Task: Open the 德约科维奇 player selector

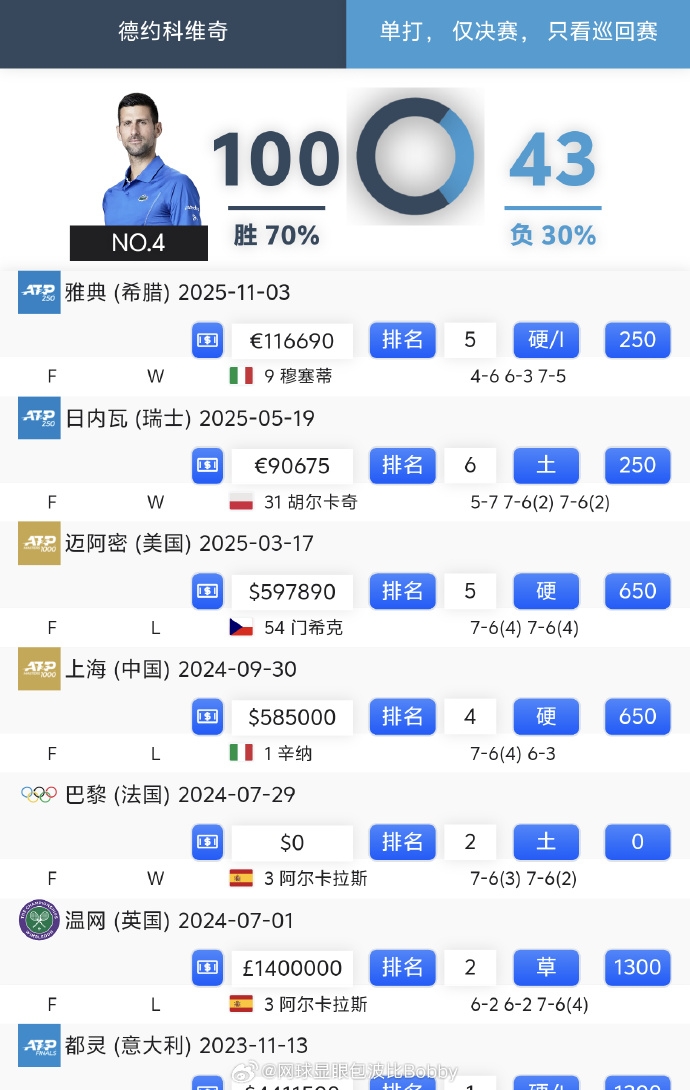Action: (173, 32)
